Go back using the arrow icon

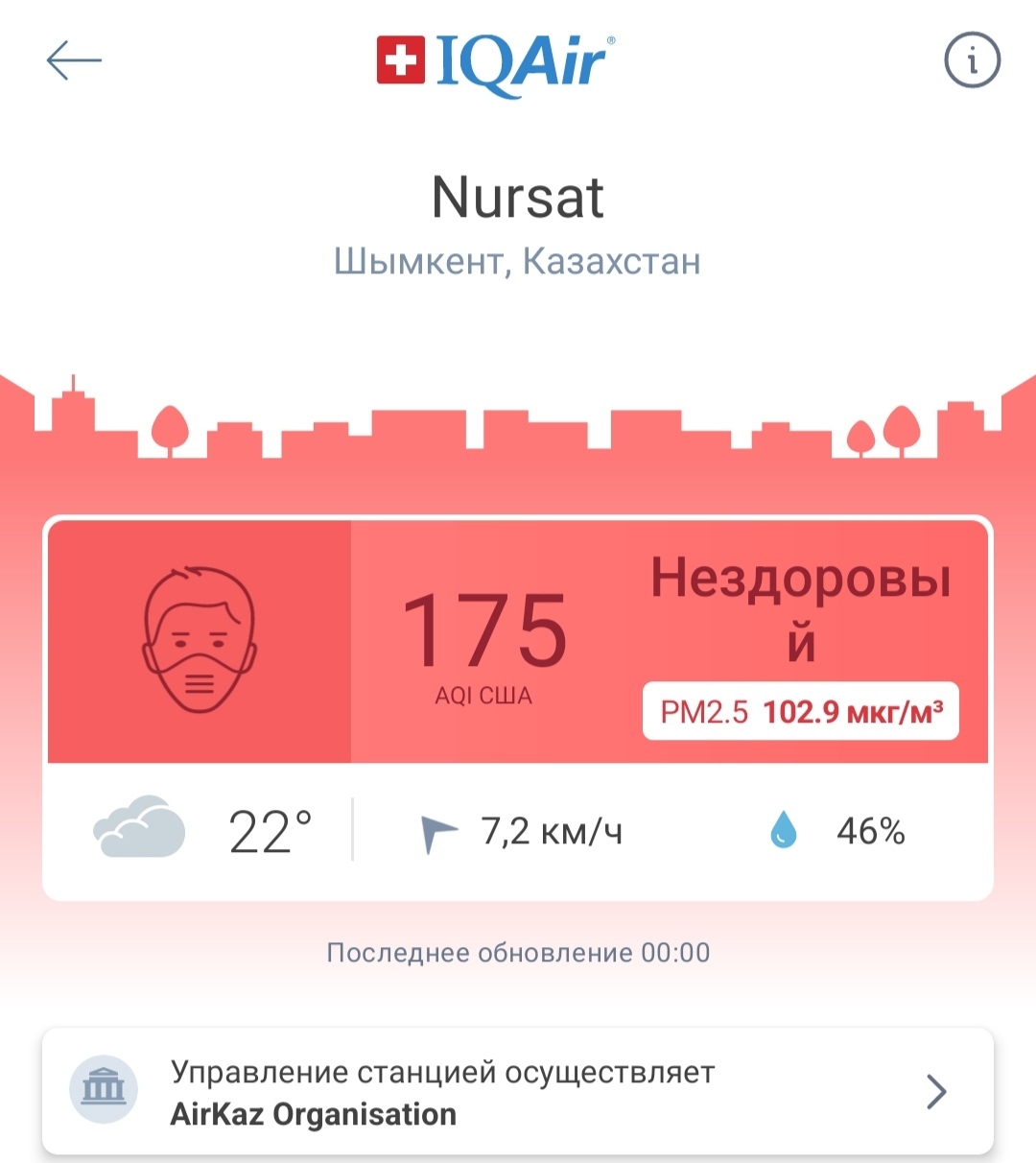click(x=74, y=60)
